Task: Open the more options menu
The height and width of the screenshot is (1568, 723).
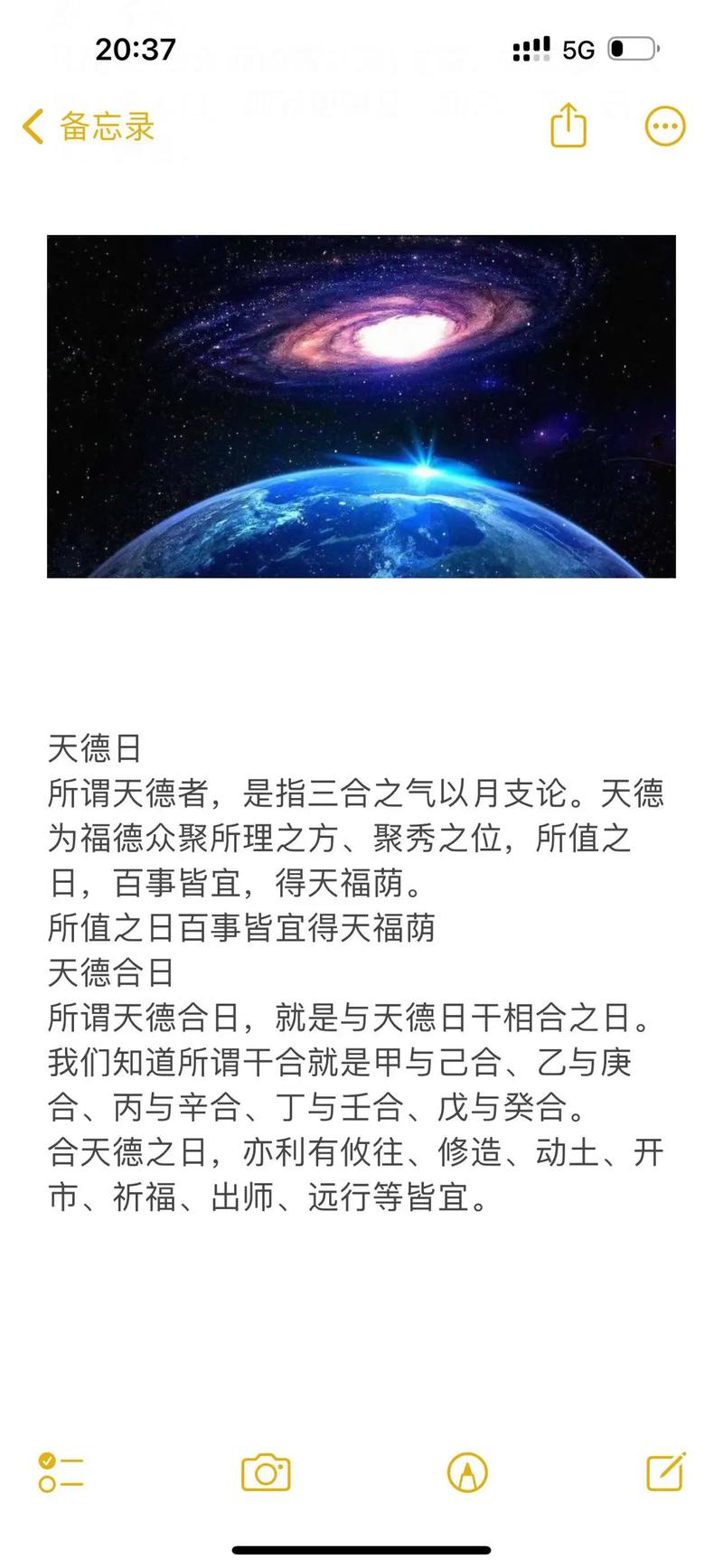Action: (x=665, y=127)
